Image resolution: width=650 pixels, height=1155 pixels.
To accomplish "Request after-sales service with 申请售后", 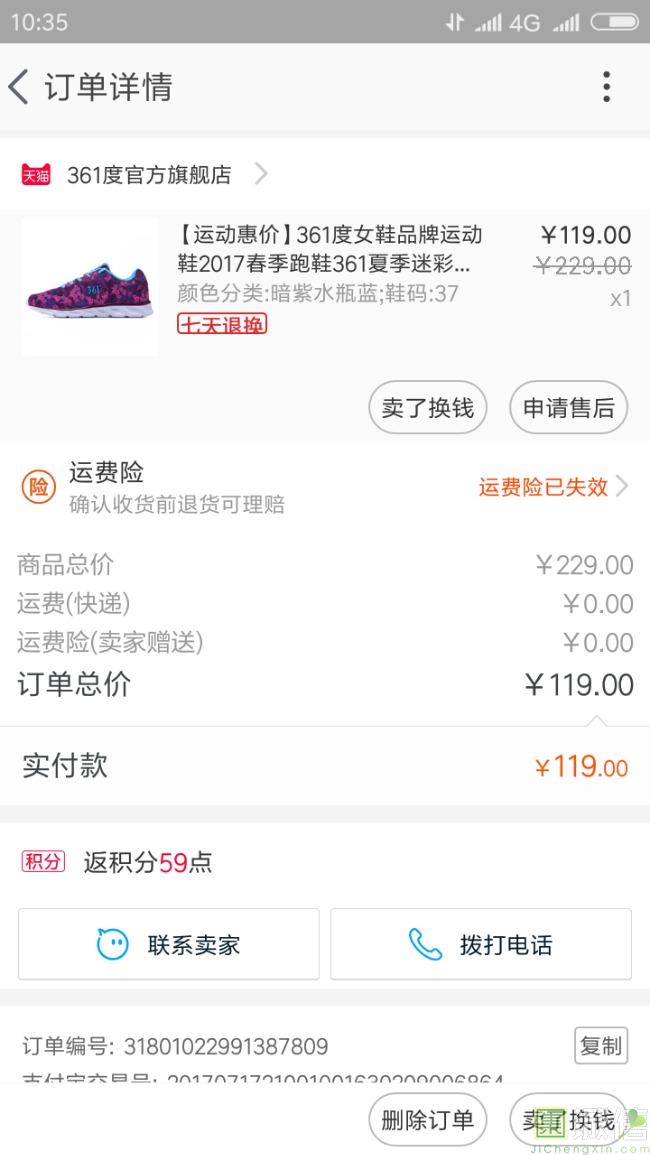I will click(x=568, y=408).
